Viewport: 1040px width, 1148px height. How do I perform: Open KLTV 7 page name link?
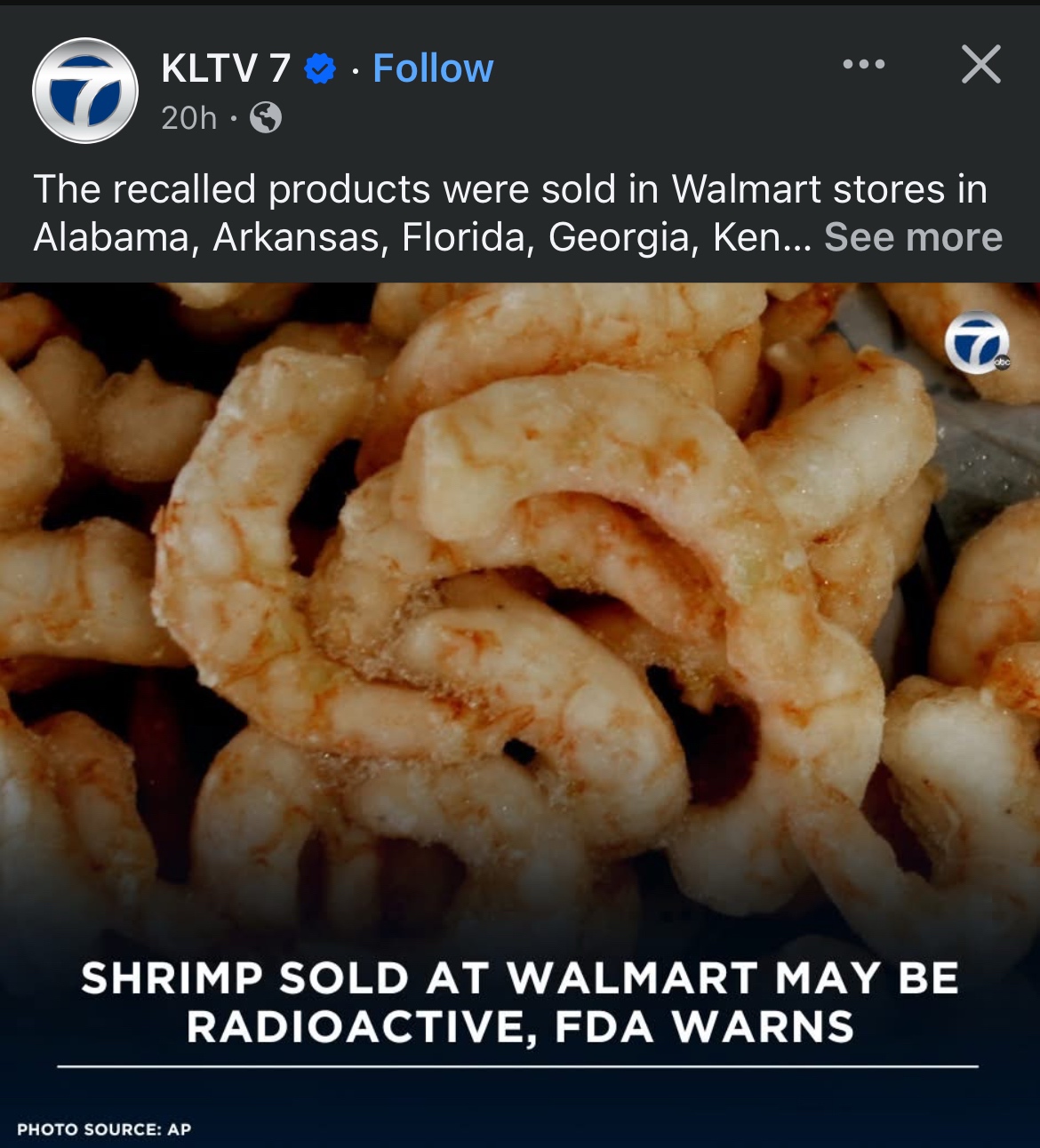click(226, 68)
